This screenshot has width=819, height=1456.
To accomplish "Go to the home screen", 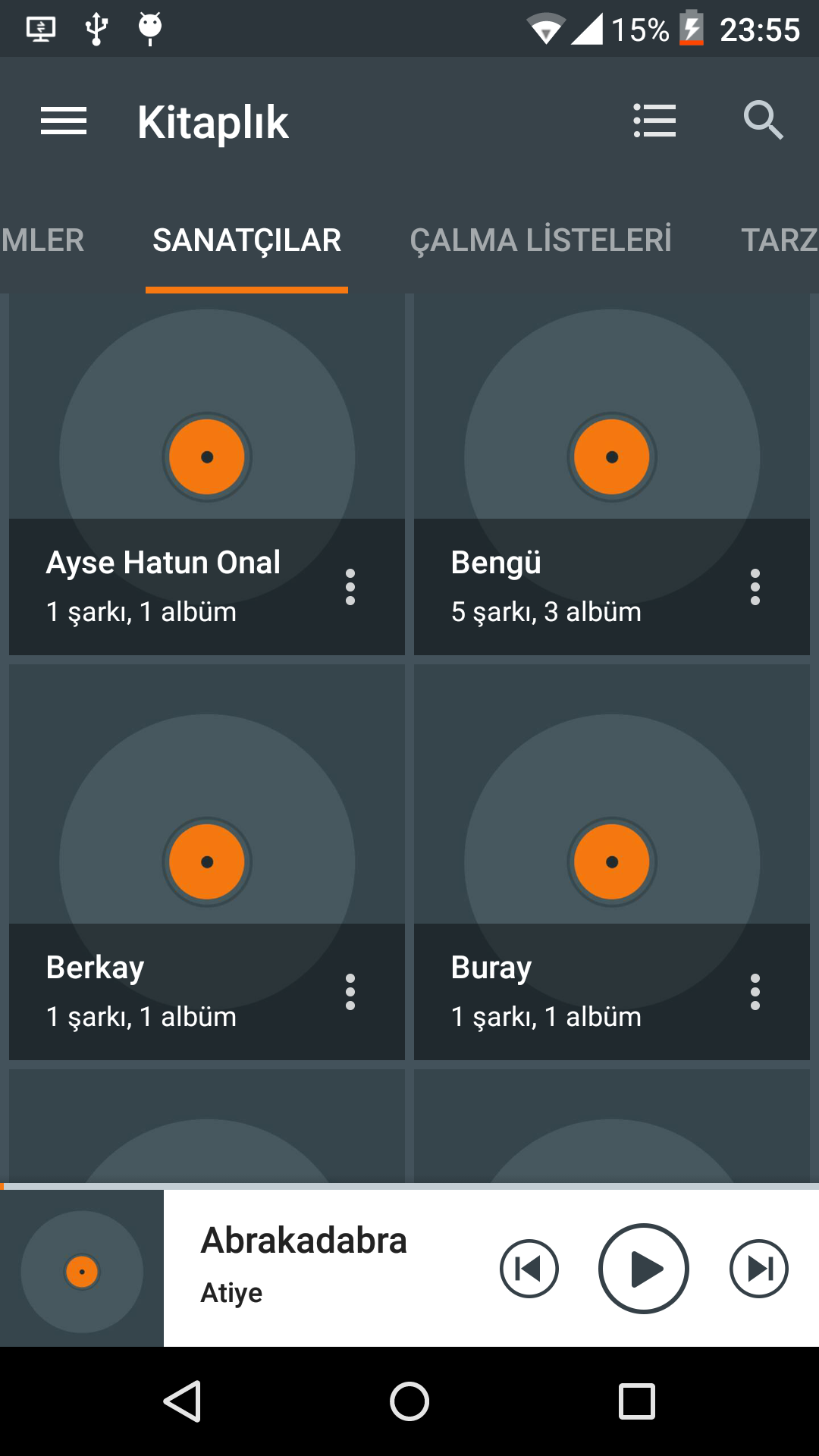I will (x=409, y=1401).
